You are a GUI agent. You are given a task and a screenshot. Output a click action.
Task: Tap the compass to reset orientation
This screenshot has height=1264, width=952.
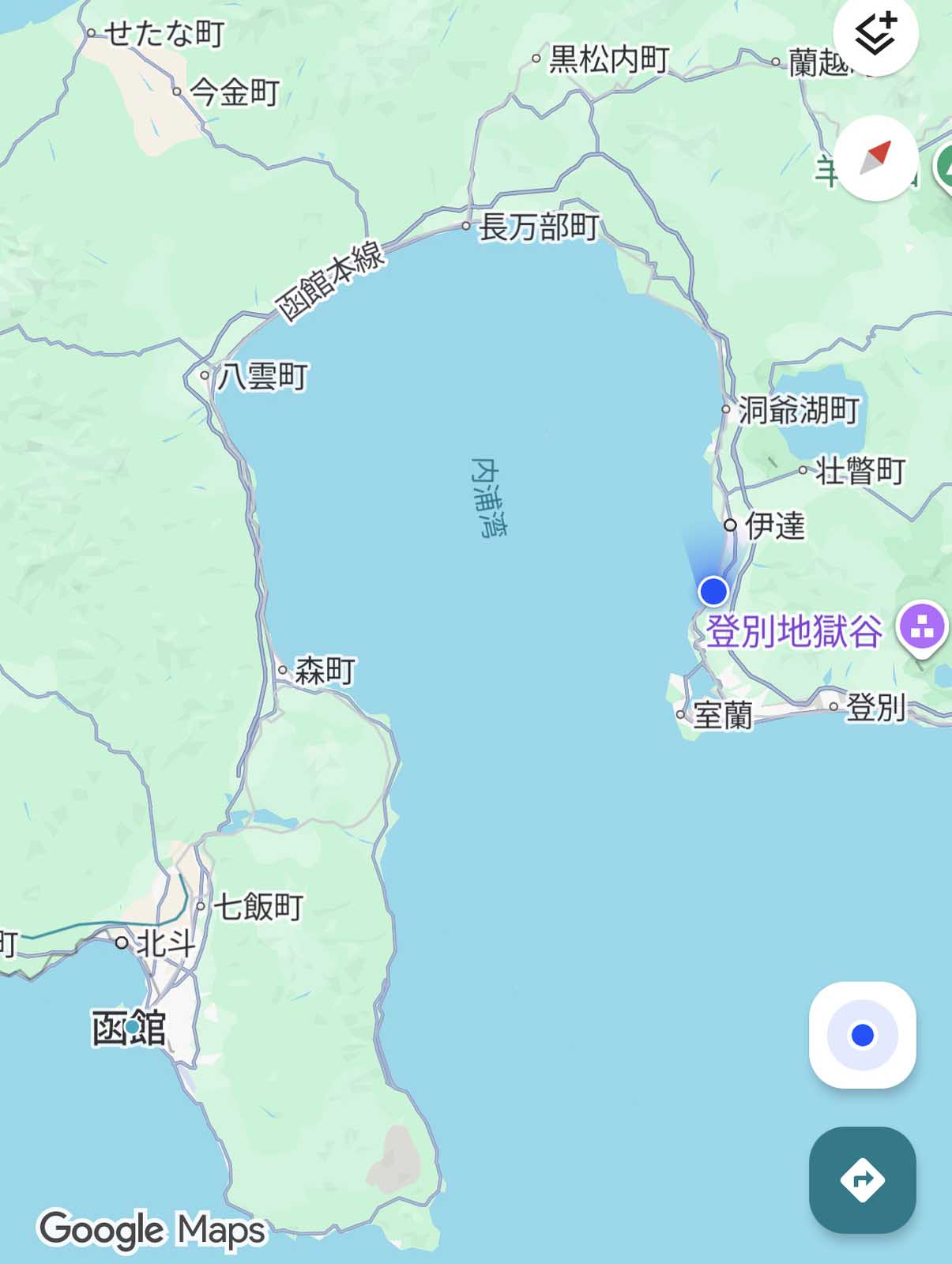(x=875, y=158)
